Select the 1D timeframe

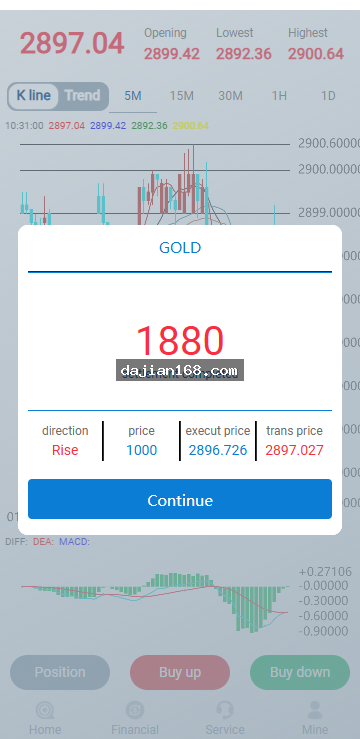328,96
